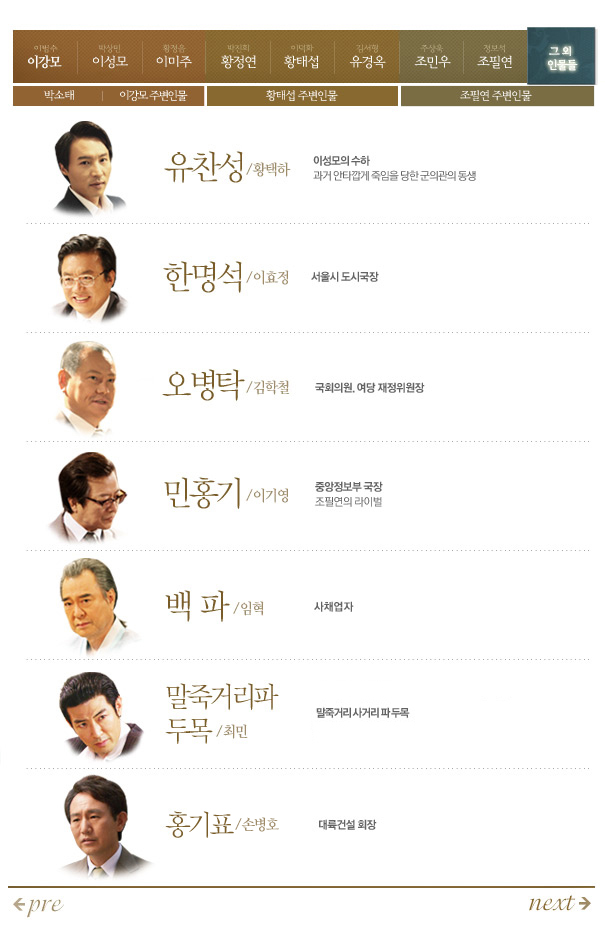Go to the previous page with pre

click(x=38, y=905)
